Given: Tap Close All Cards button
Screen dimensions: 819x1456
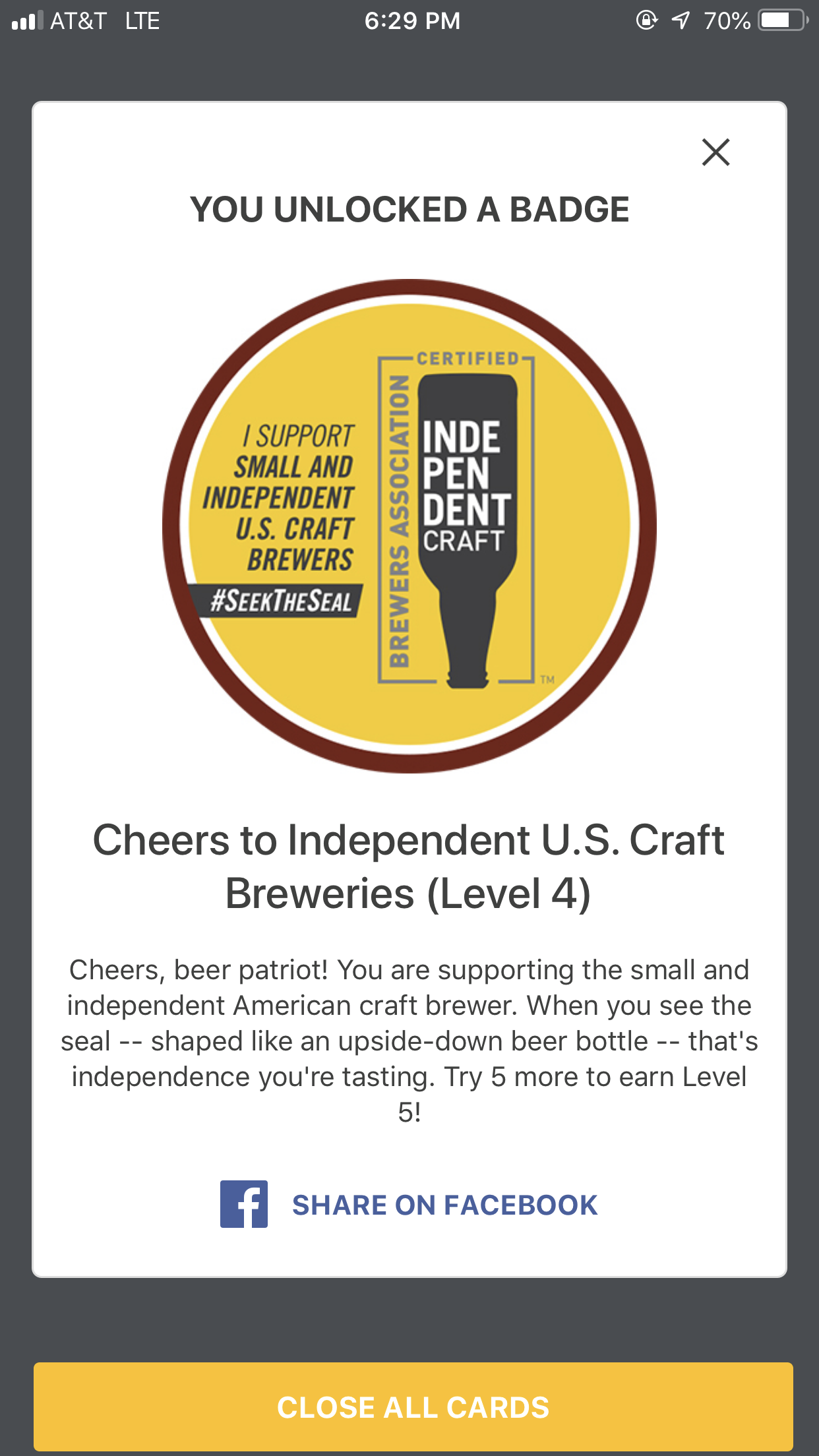Looking at the screenshot, I should (x=413, y=1407).
